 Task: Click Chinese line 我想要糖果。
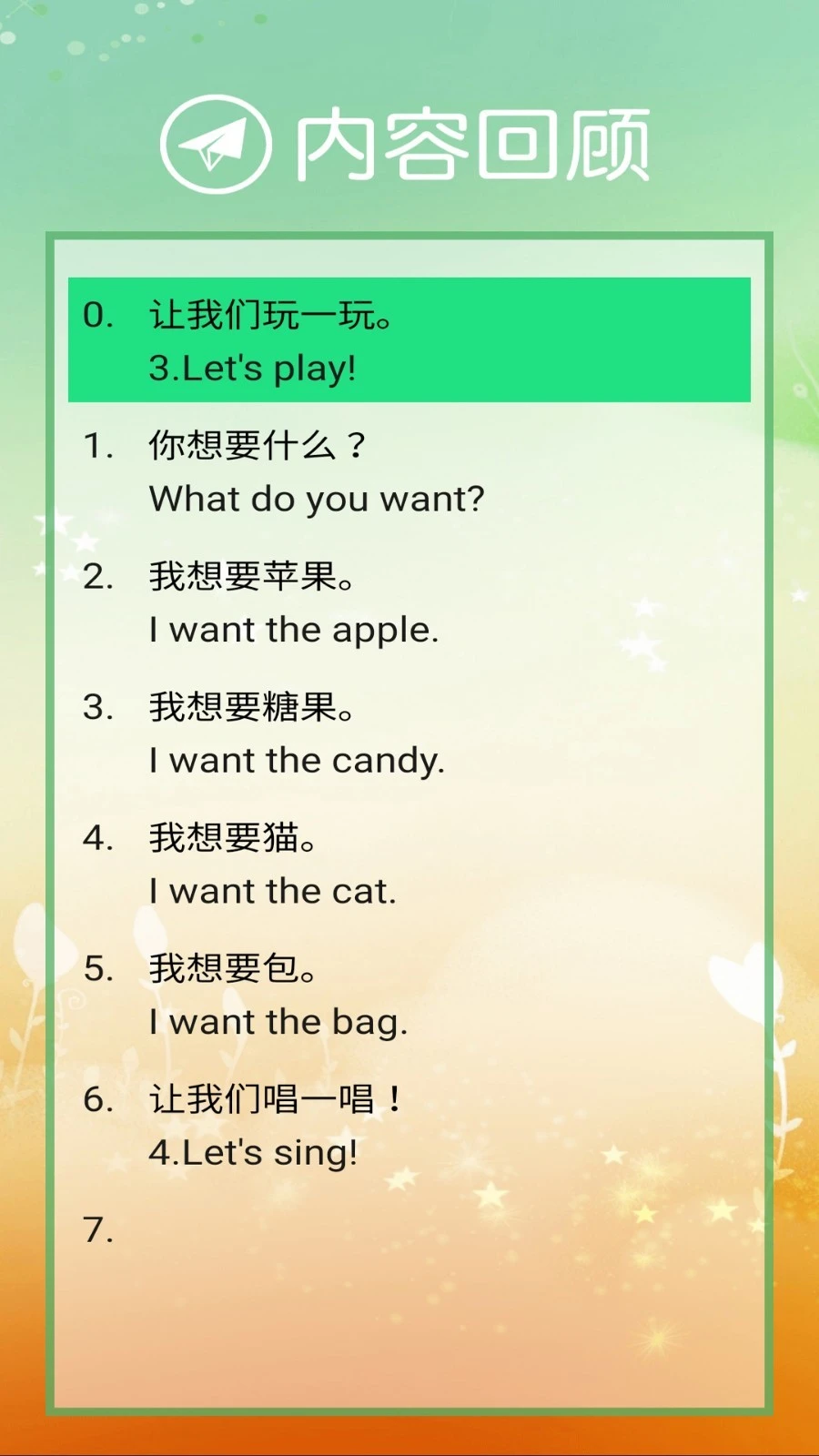click(253, 709)
